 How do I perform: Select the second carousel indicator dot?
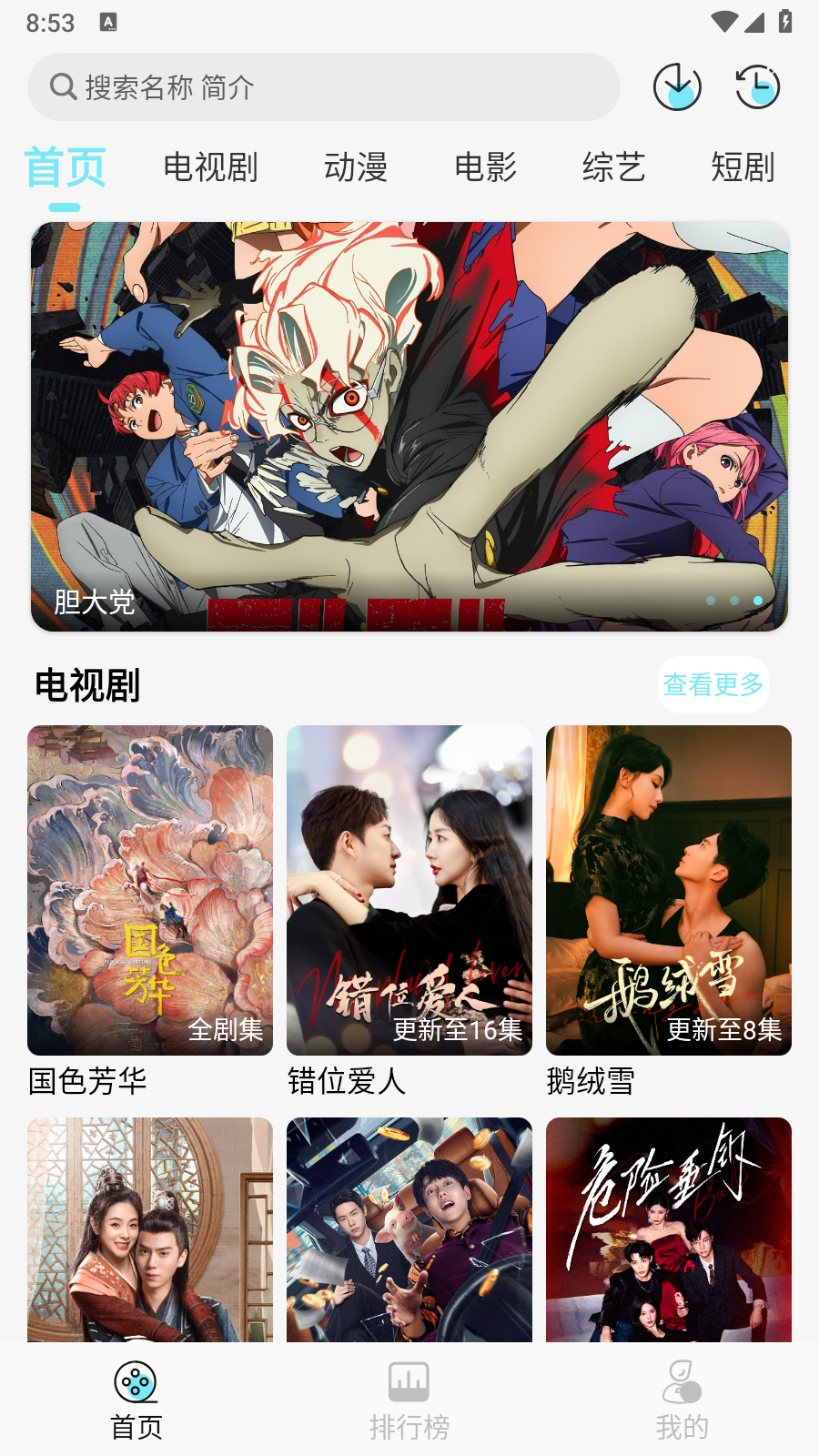tap(732, 601)
